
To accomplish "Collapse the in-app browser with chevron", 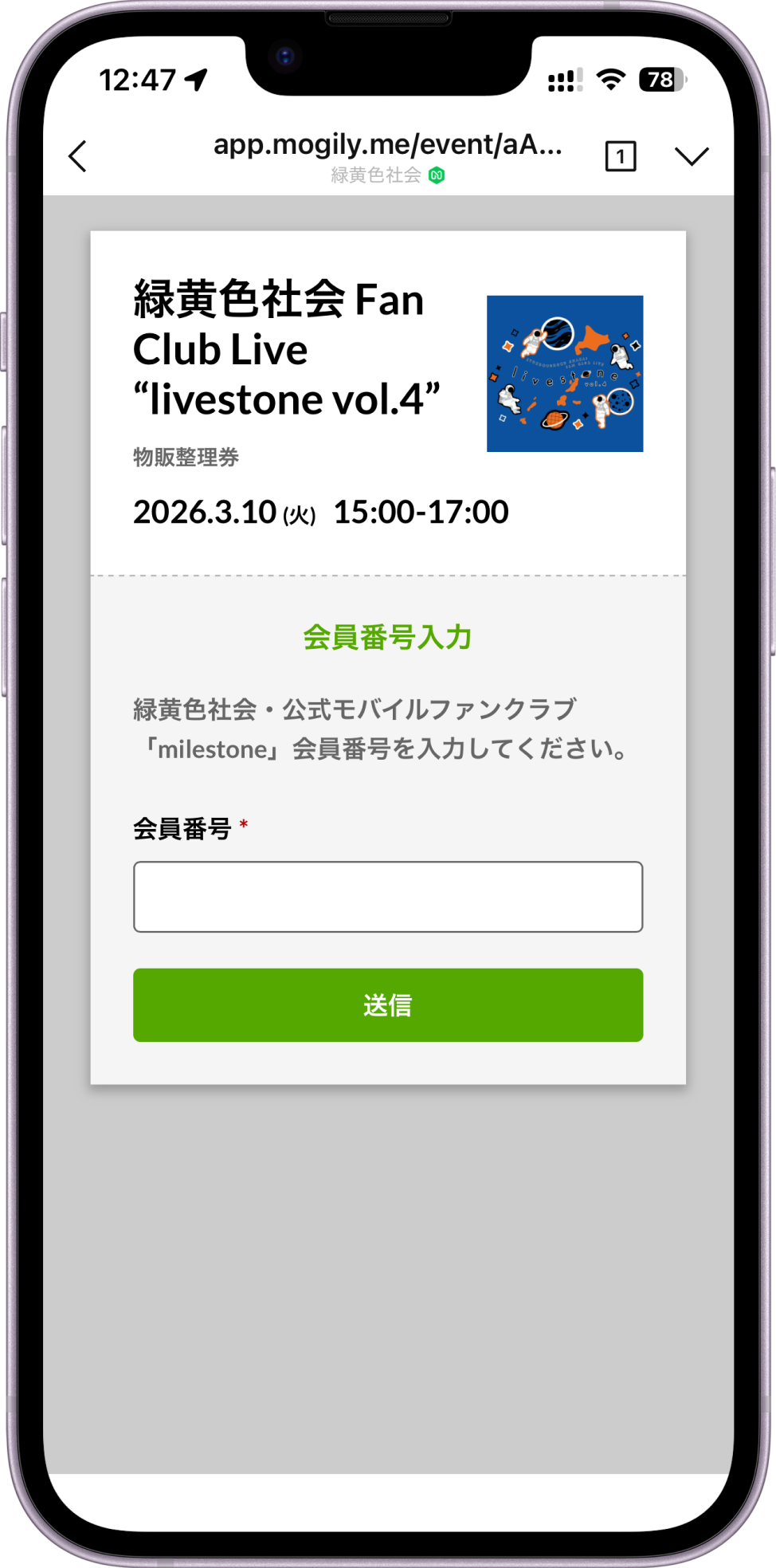I will [x=691, y=156].
